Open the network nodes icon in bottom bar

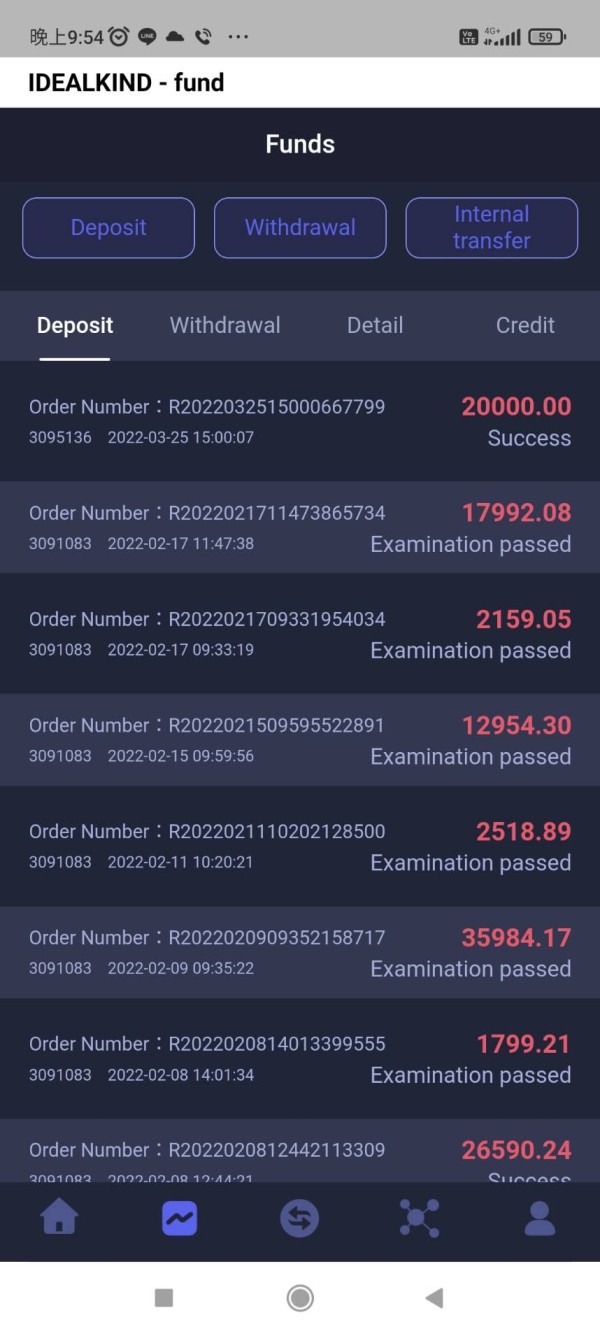[x=419, y=1218]
